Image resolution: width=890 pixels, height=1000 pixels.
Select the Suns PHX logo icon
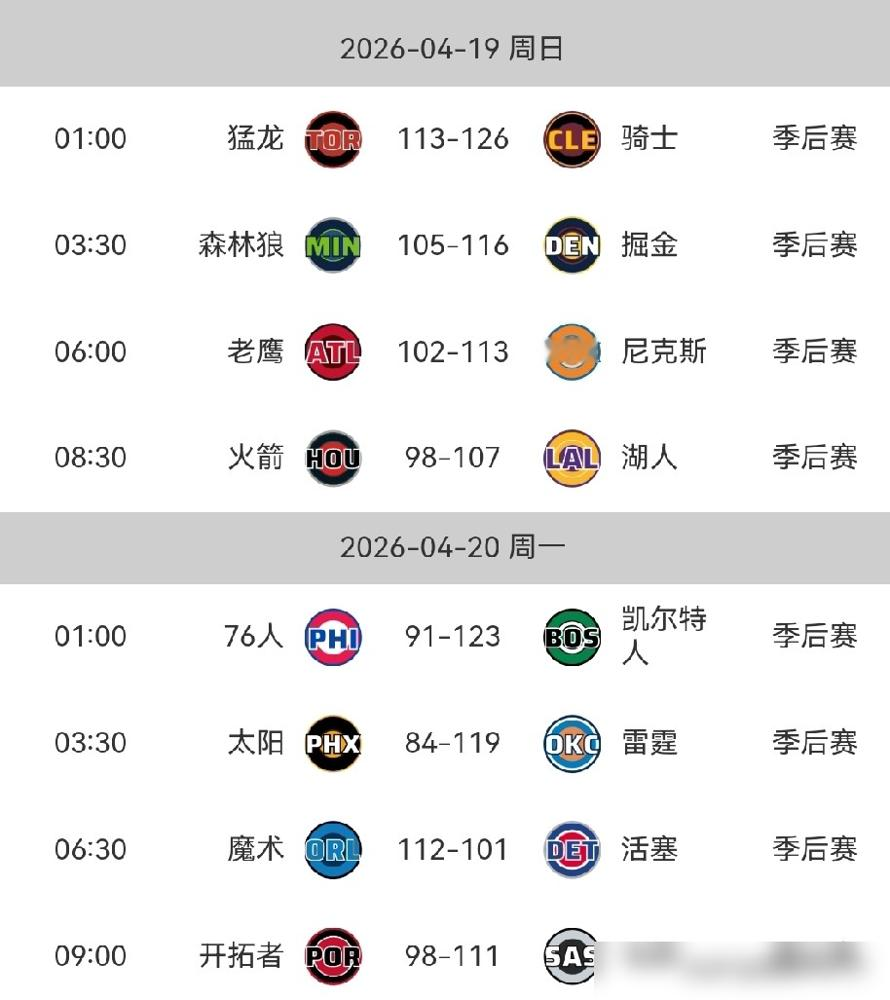tap(332, 743)
